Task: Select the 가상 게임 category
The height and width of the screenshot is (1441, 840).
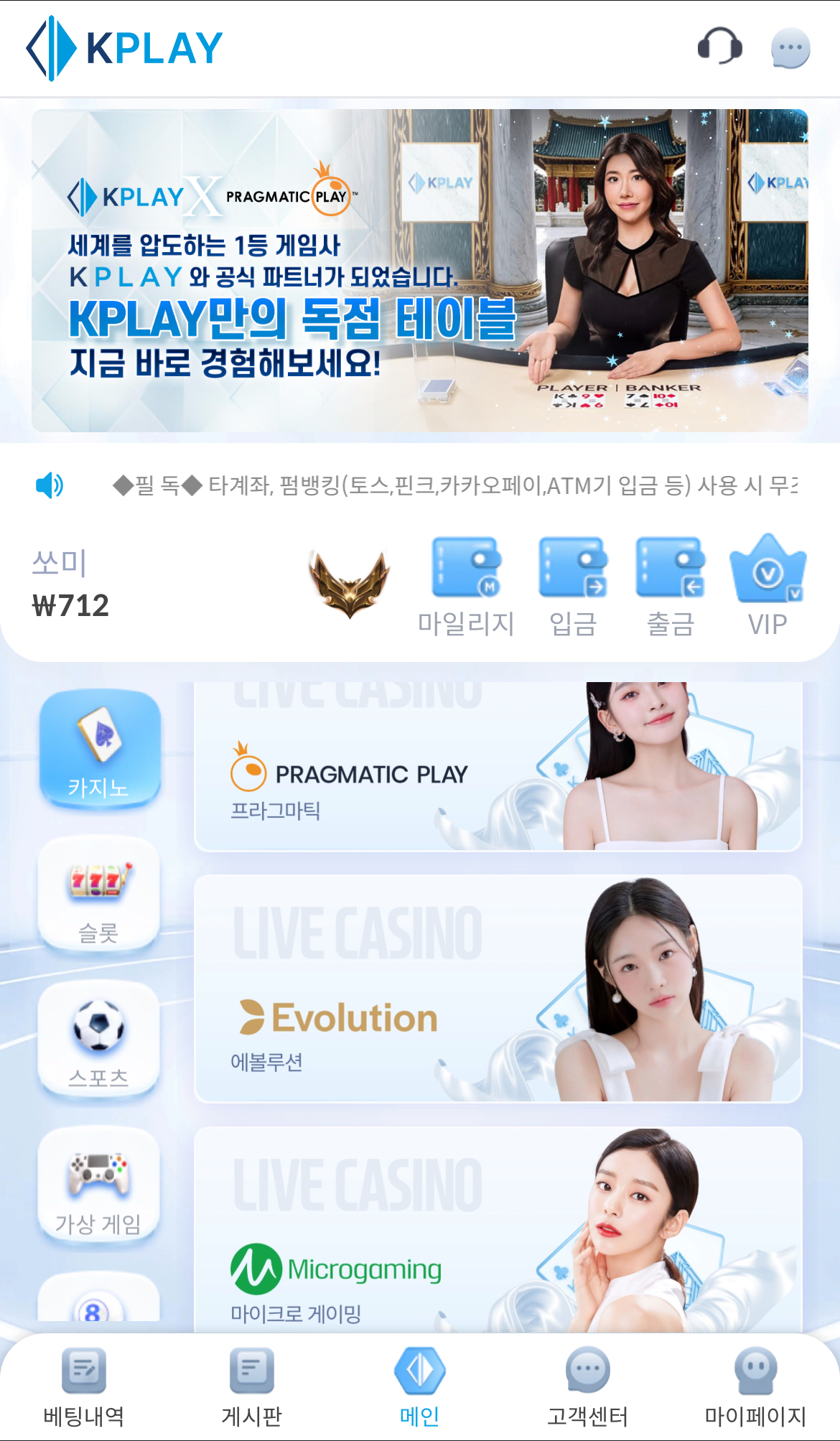Action: click(98, 1186)
